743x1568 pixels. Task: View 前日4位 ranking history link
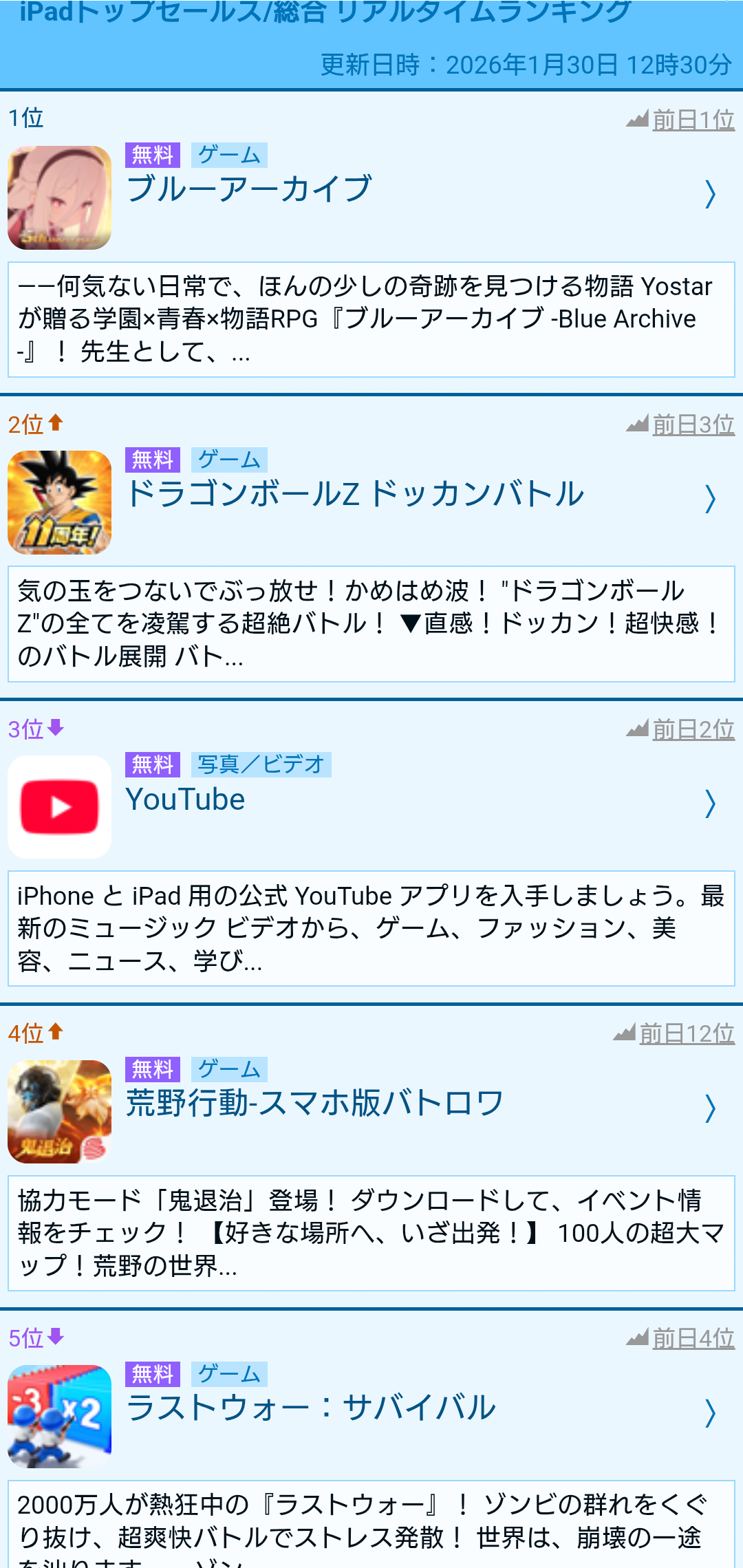tap(692, 1338)
